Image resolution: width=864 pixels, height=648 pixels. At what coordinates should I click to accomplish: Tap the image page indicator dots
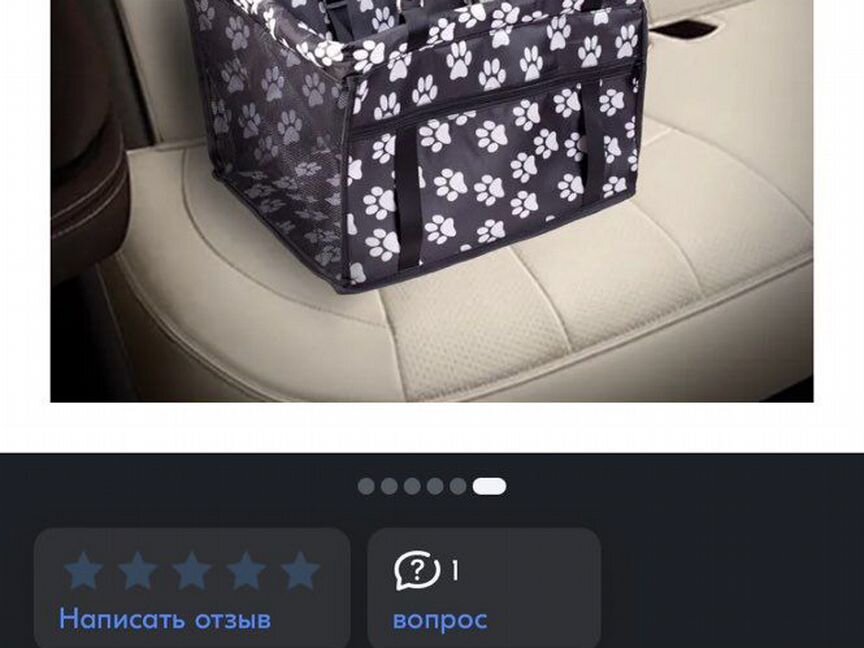tap(432, 486)
